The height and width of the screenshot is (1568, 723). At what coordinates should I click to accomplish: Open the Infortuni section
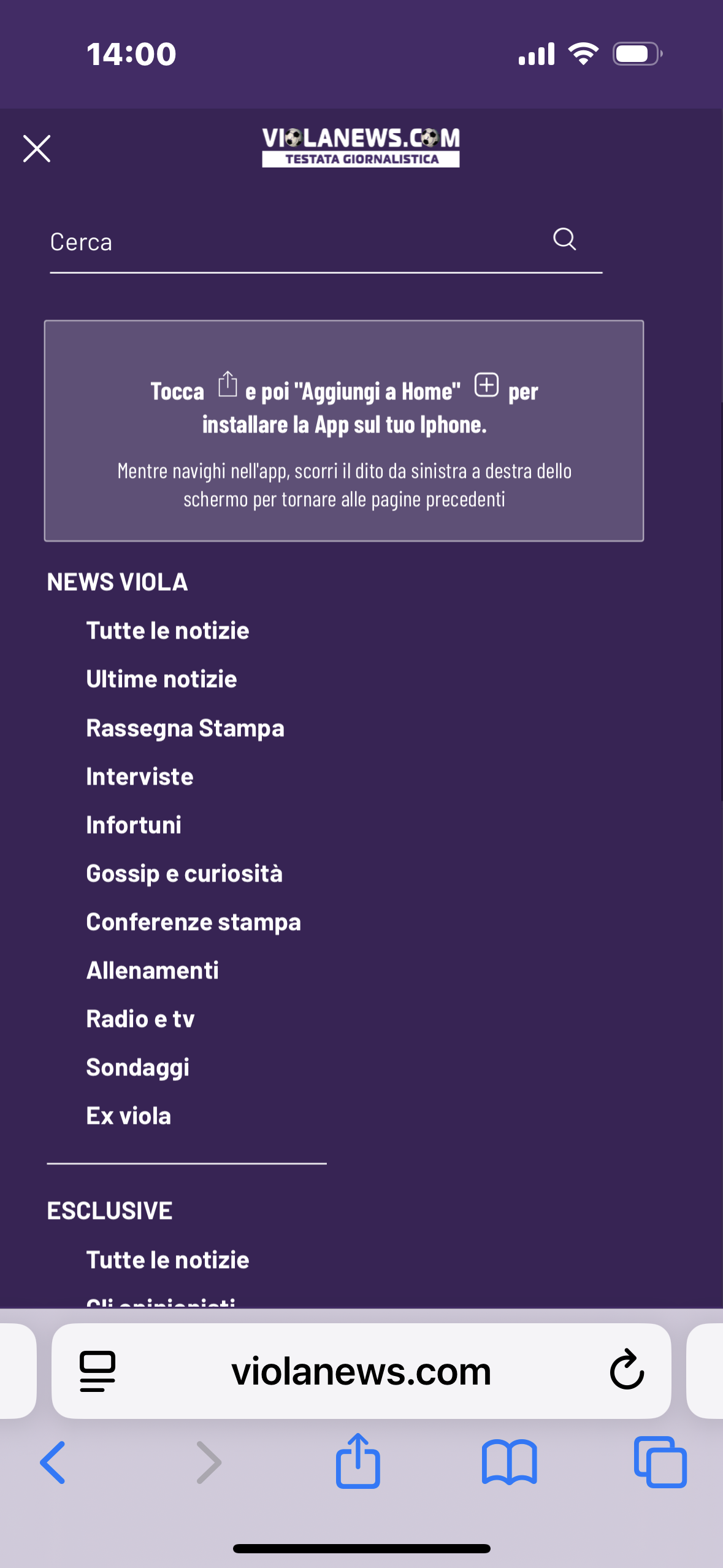(x=134, y=825)
